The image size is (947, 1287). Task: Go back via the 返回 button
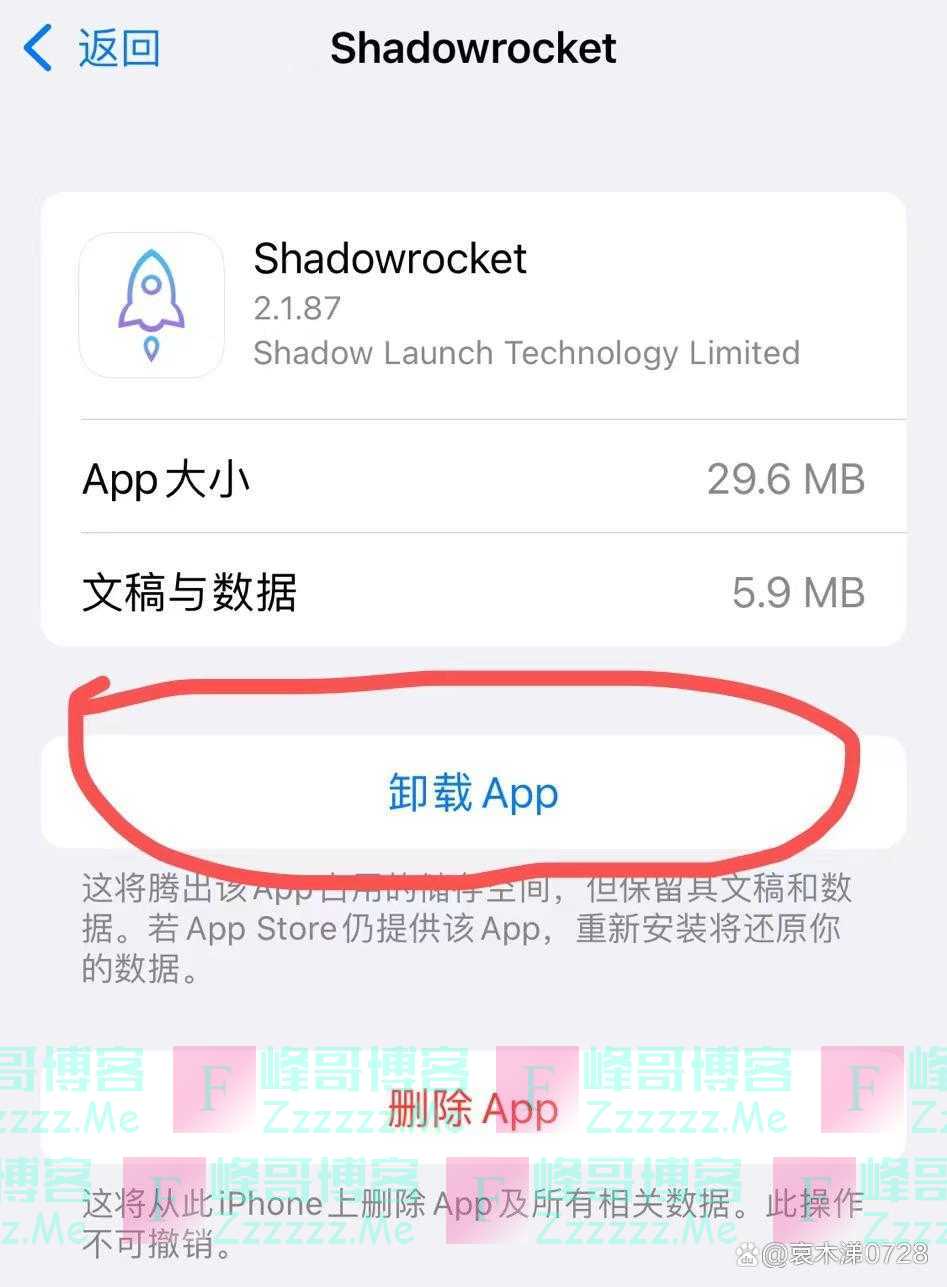(x=93, y=48)
